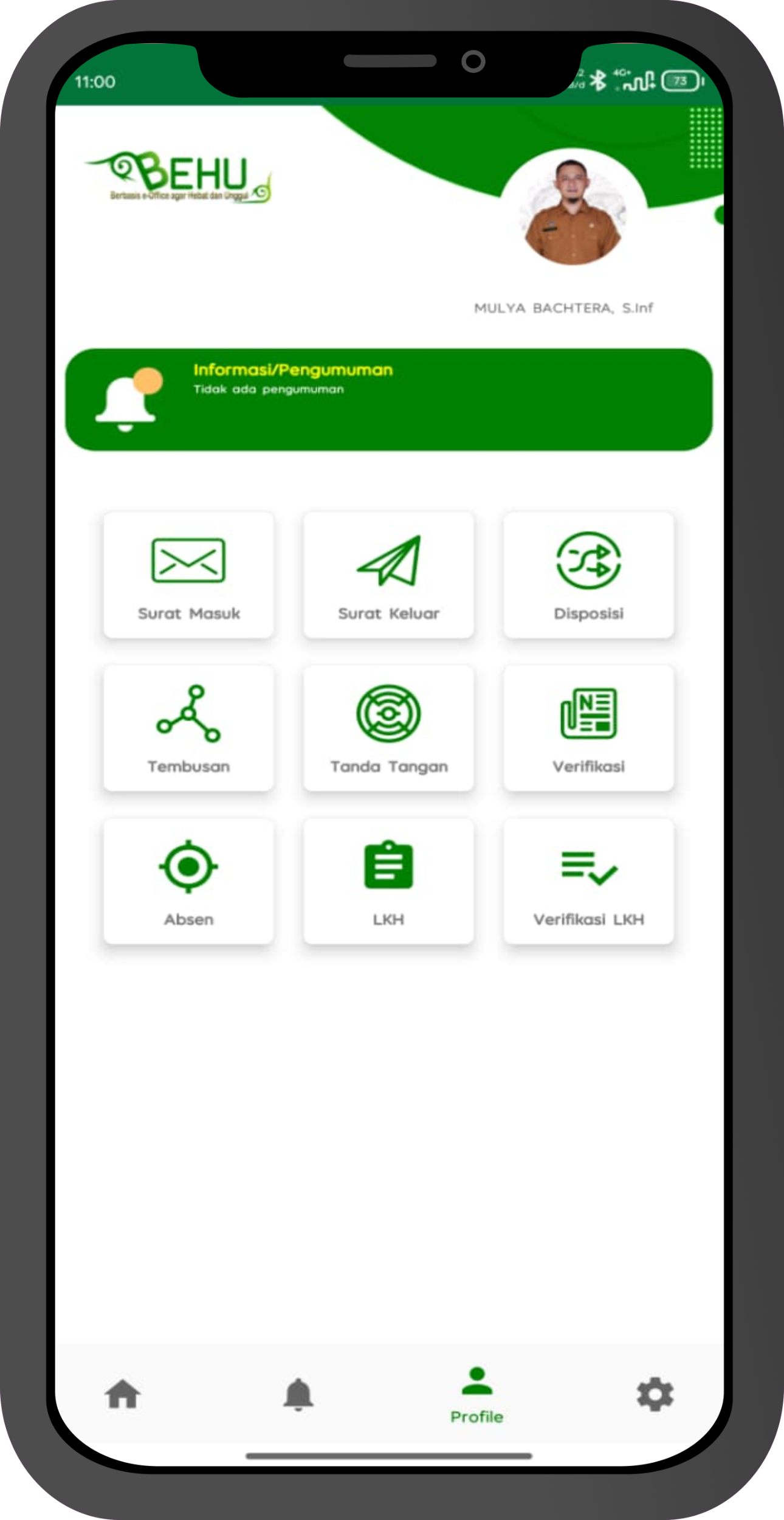
Task: Launch the Absen feature
Action: [188, 882]
